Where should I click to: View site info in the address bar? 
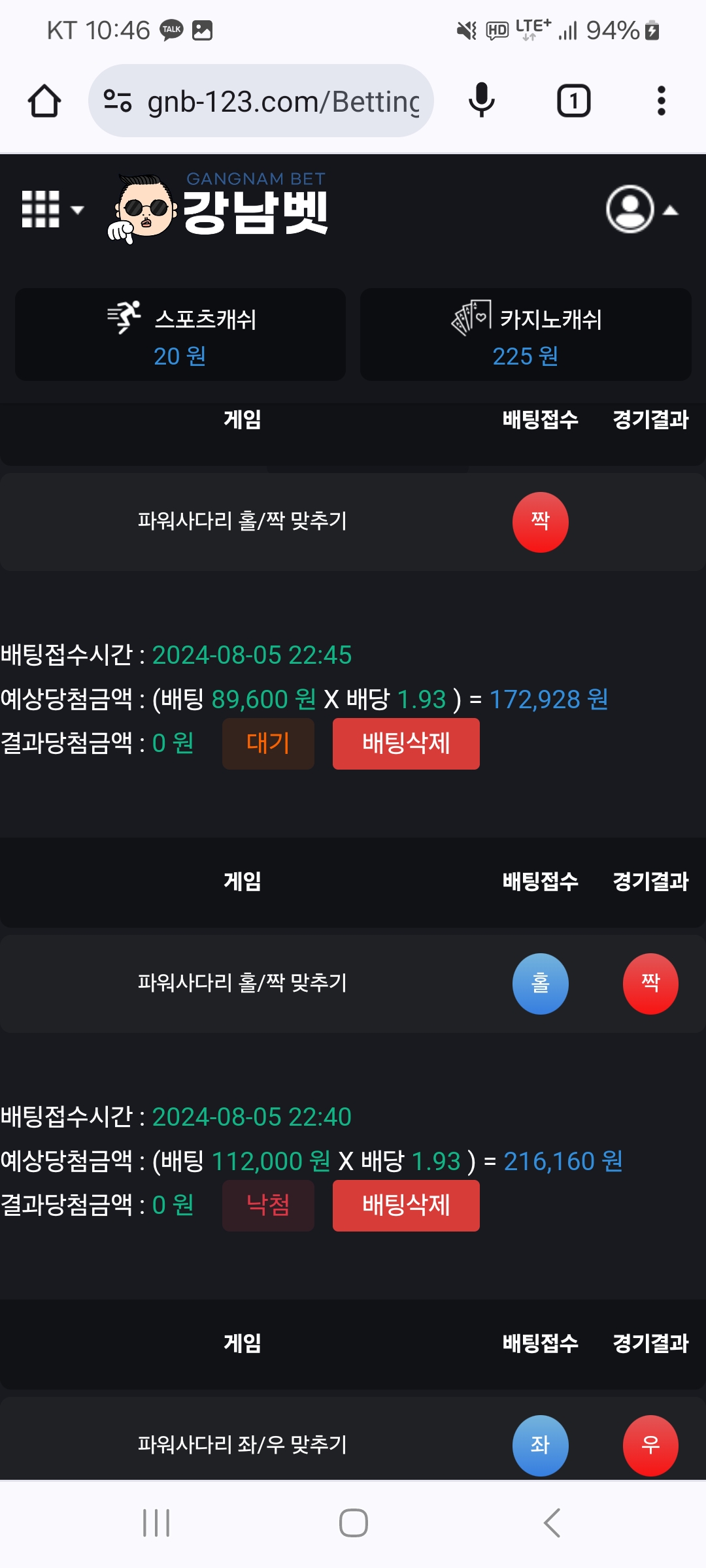(118, 101)
